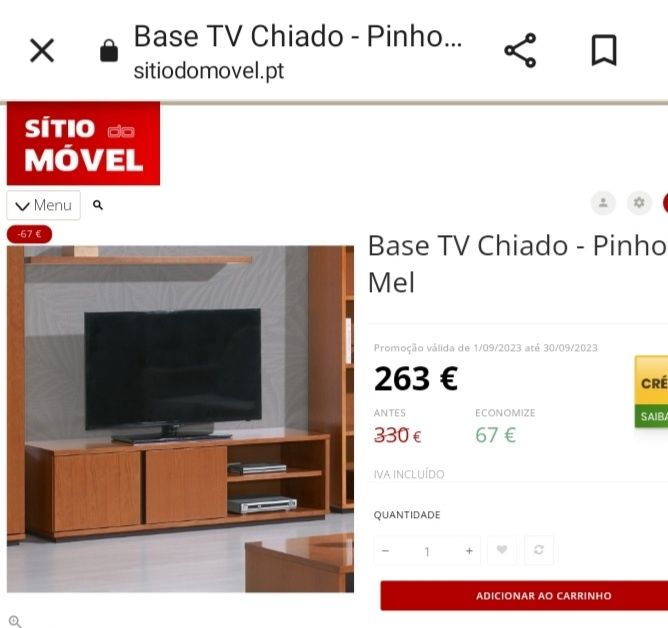
Task: Open the site search magnifier
Action: (x=98, y=205)
